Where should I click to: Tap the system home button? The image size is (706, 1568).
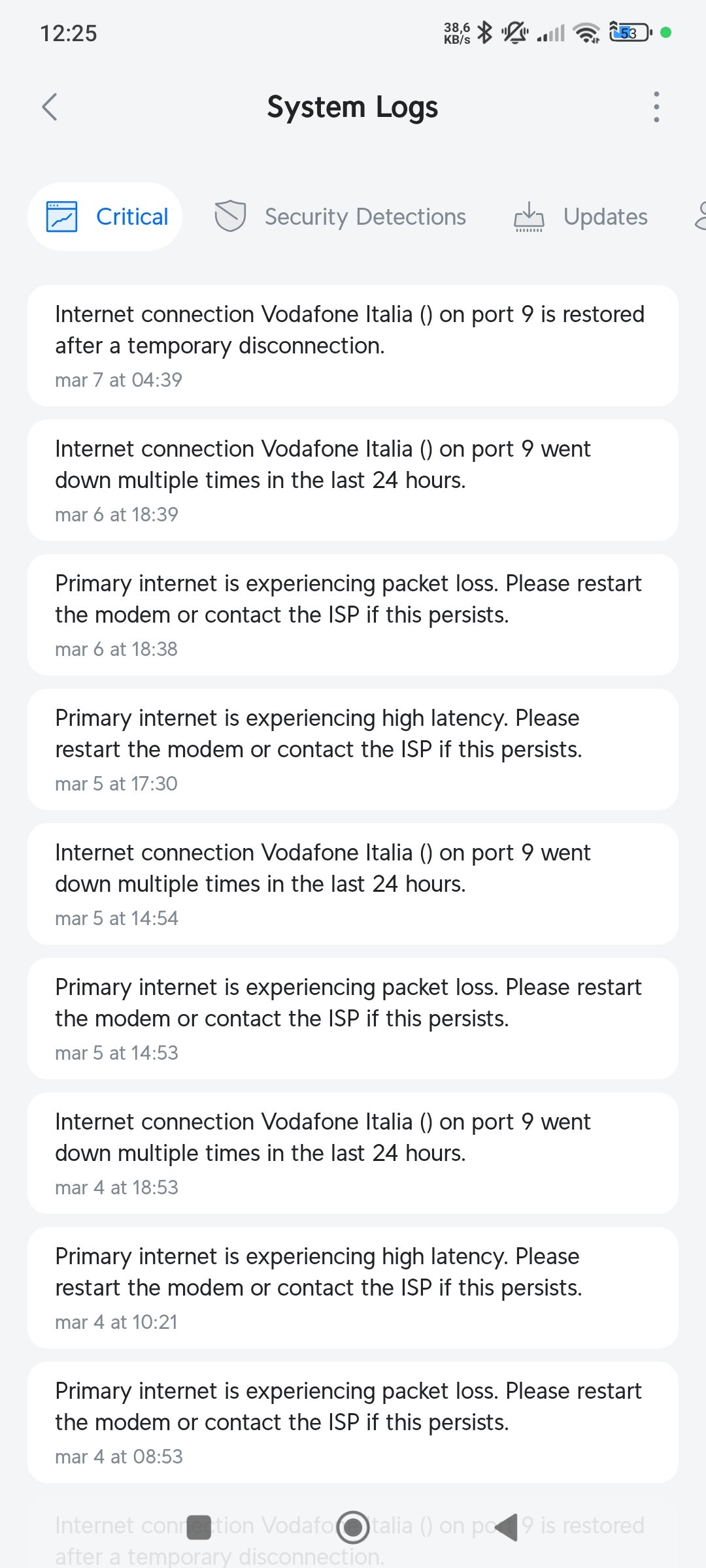(x=353, y=1527)
